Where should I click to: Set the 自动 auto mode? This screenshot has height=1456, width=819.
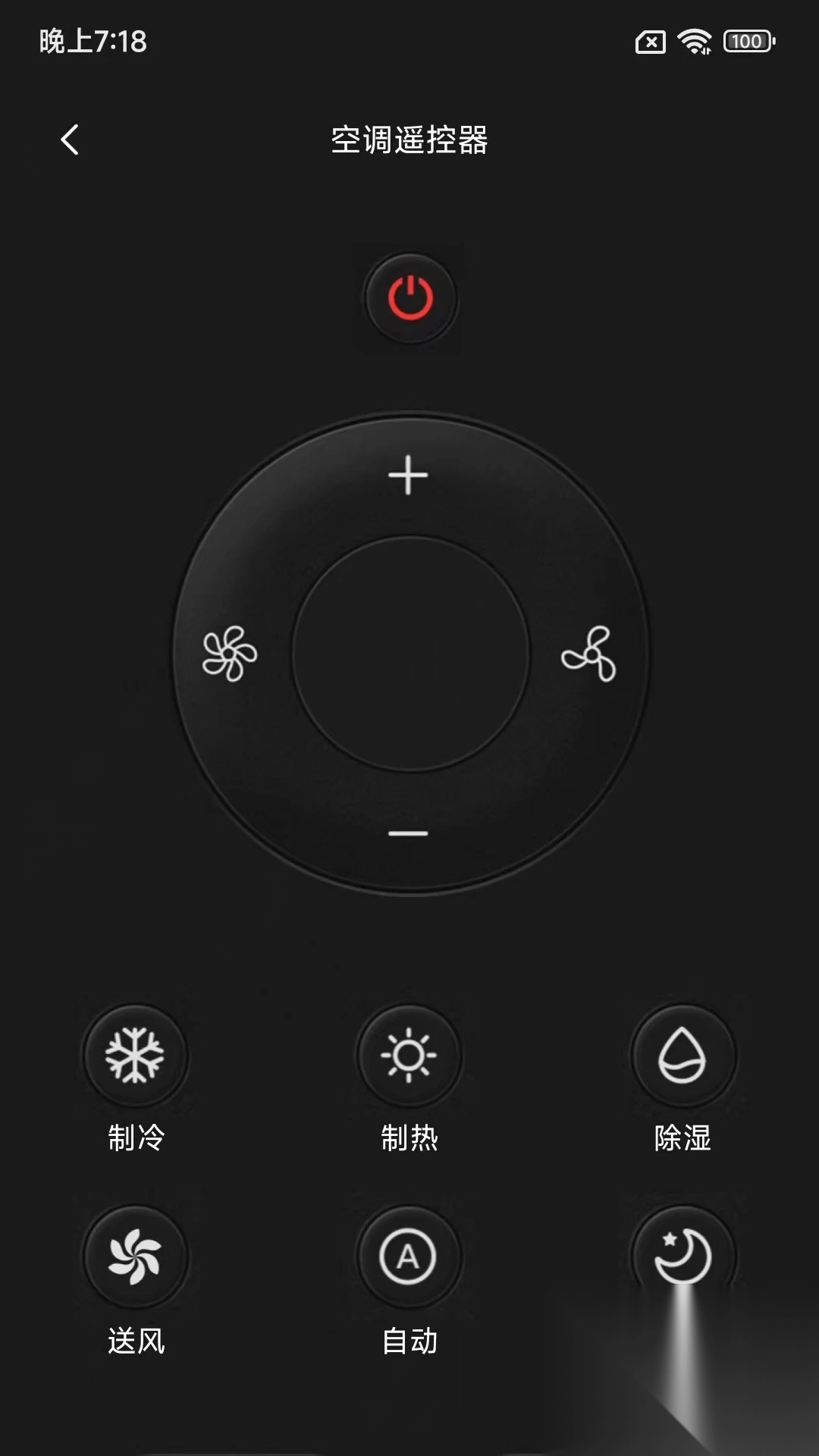(x=409, y=1257)
